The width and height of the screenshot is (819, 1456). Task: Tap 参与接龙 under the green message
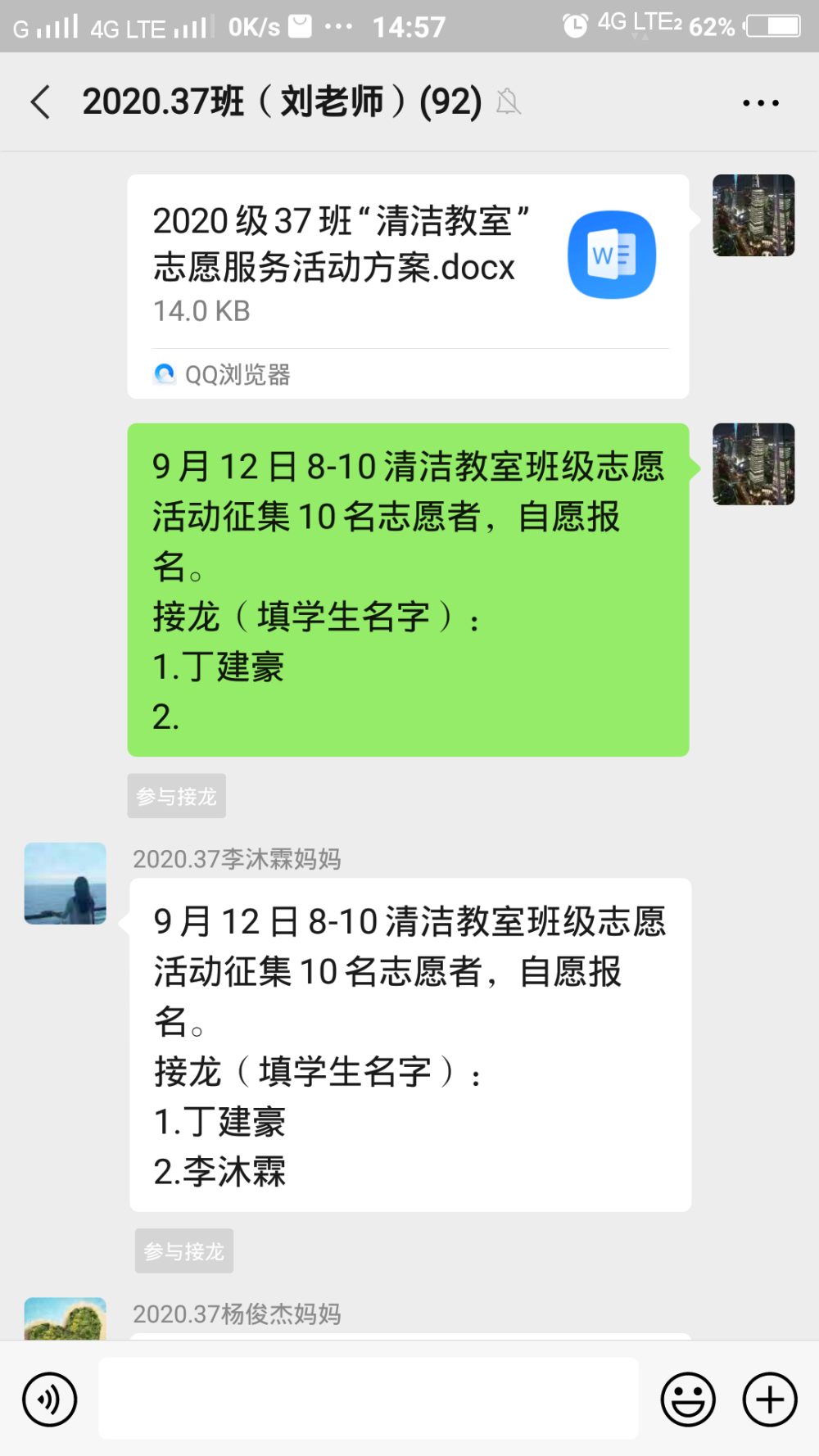pyautogui.click(x=177, y=796)
